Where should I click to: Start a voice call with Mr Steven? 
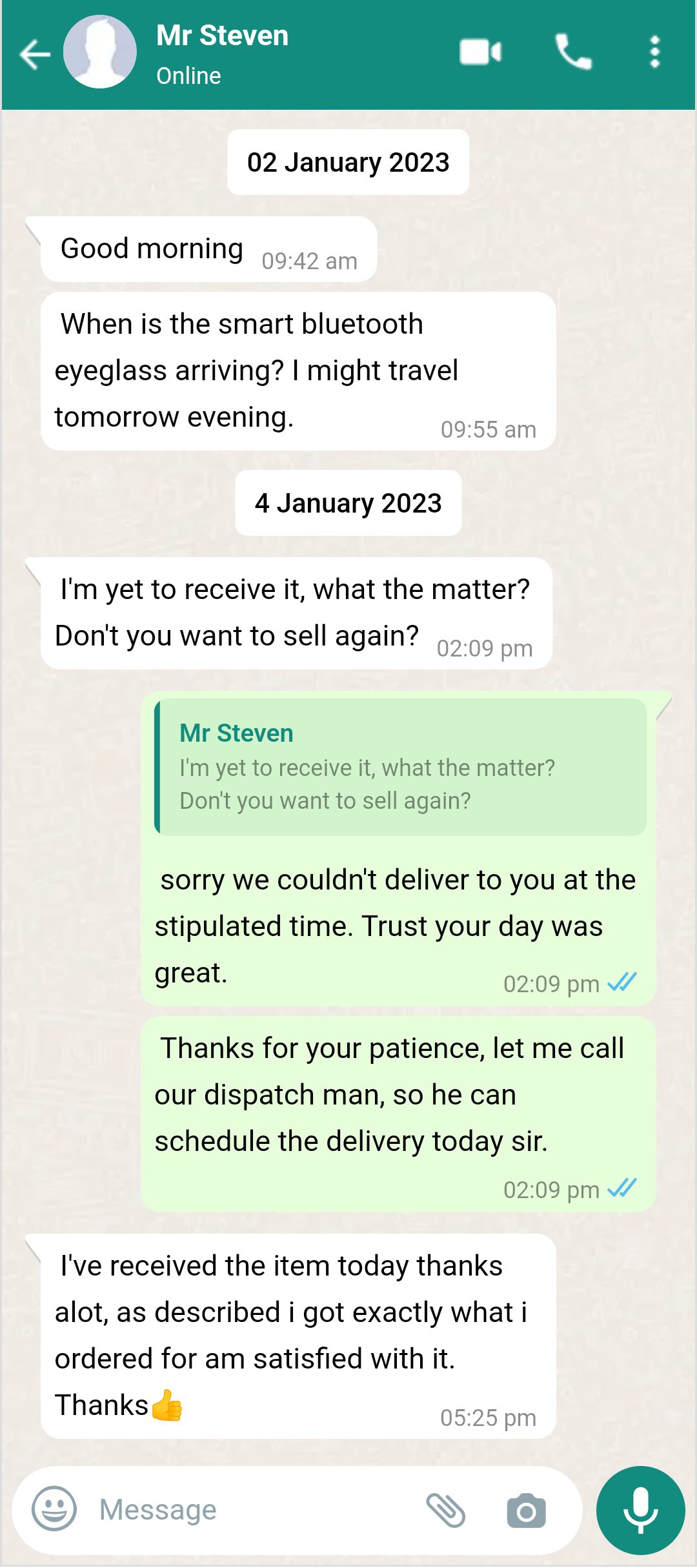573,52
